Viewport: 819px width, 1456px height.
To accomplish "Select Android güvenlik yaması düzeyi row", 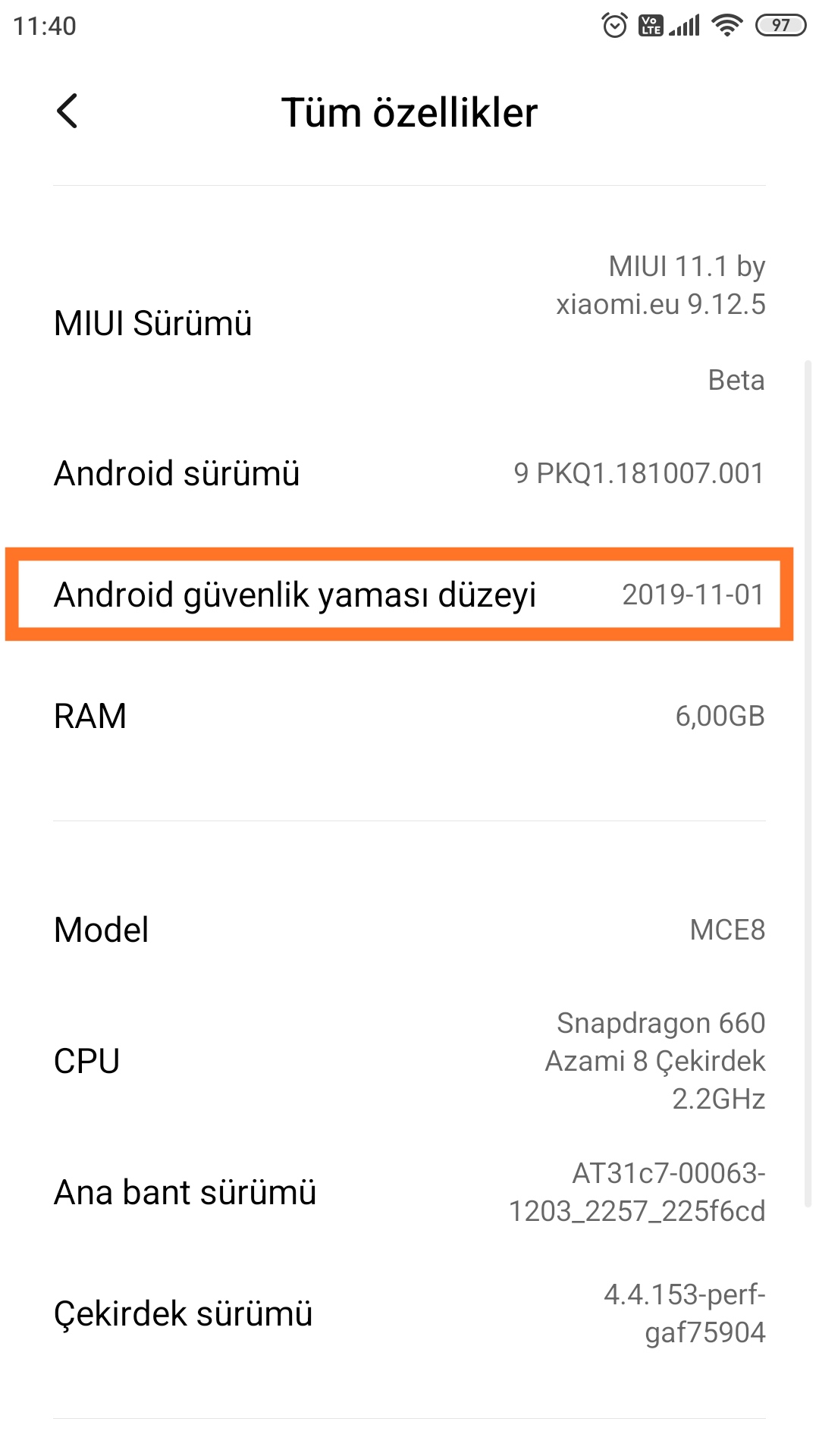I will click(x=409, y=595).
